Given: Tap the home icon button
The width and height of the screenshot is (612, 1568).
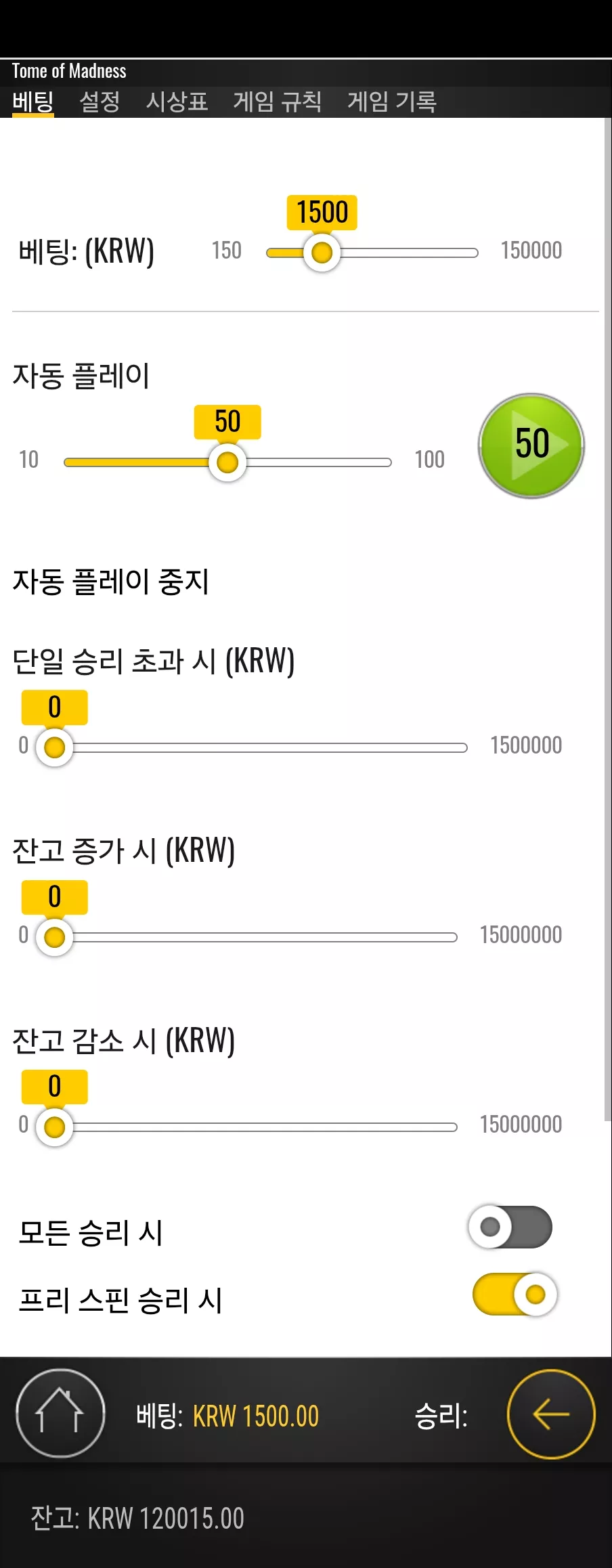Looking at the screenshot, I should point(60,1413).
